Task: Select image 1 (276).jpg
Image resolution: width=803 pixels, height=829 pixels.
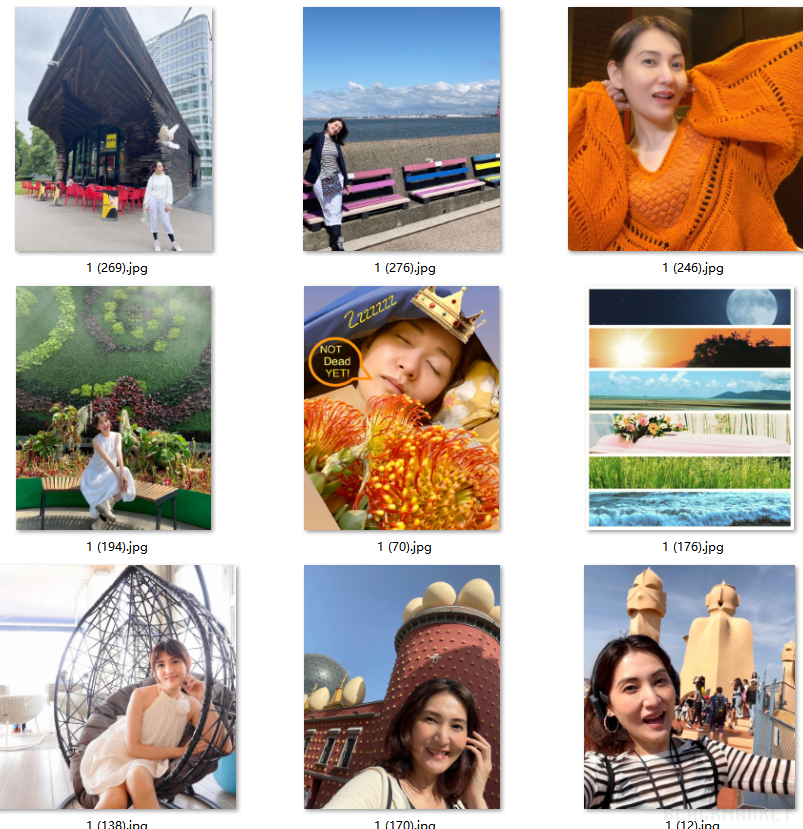Action: 401,130
